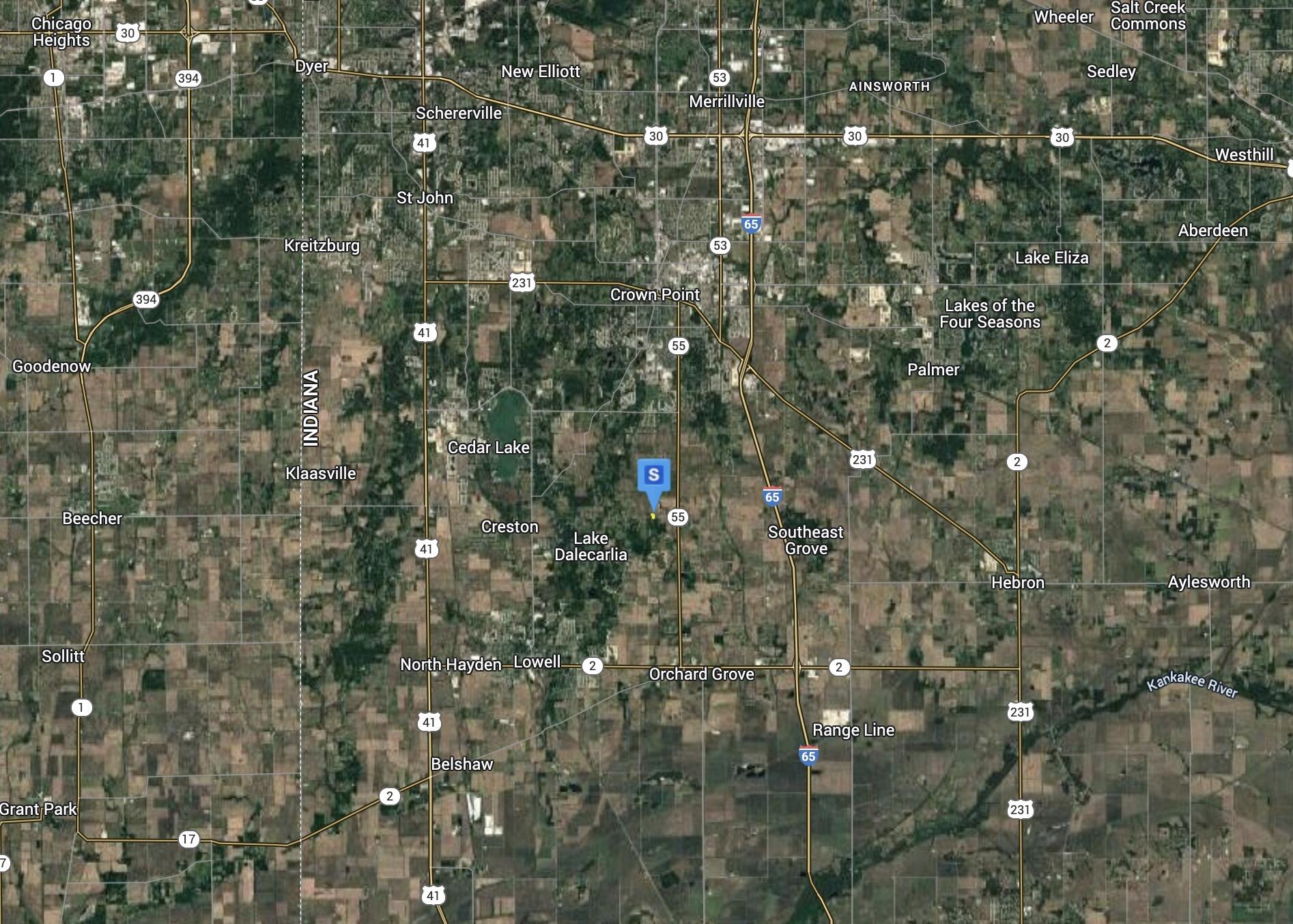Tap the blue S map pin

(x=653, y=476)
